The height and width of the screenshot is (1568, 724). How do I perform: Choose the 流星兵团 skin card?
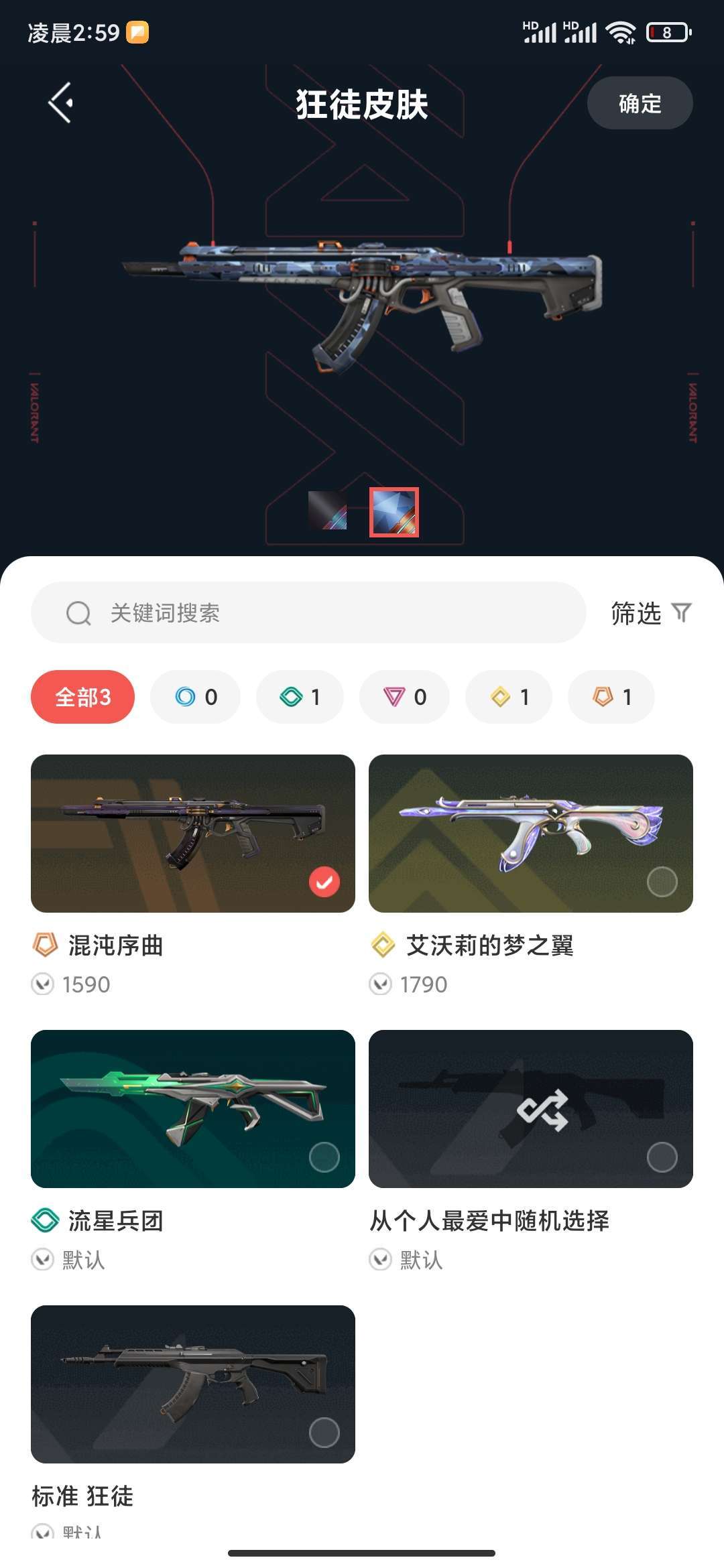(193, 1108)
